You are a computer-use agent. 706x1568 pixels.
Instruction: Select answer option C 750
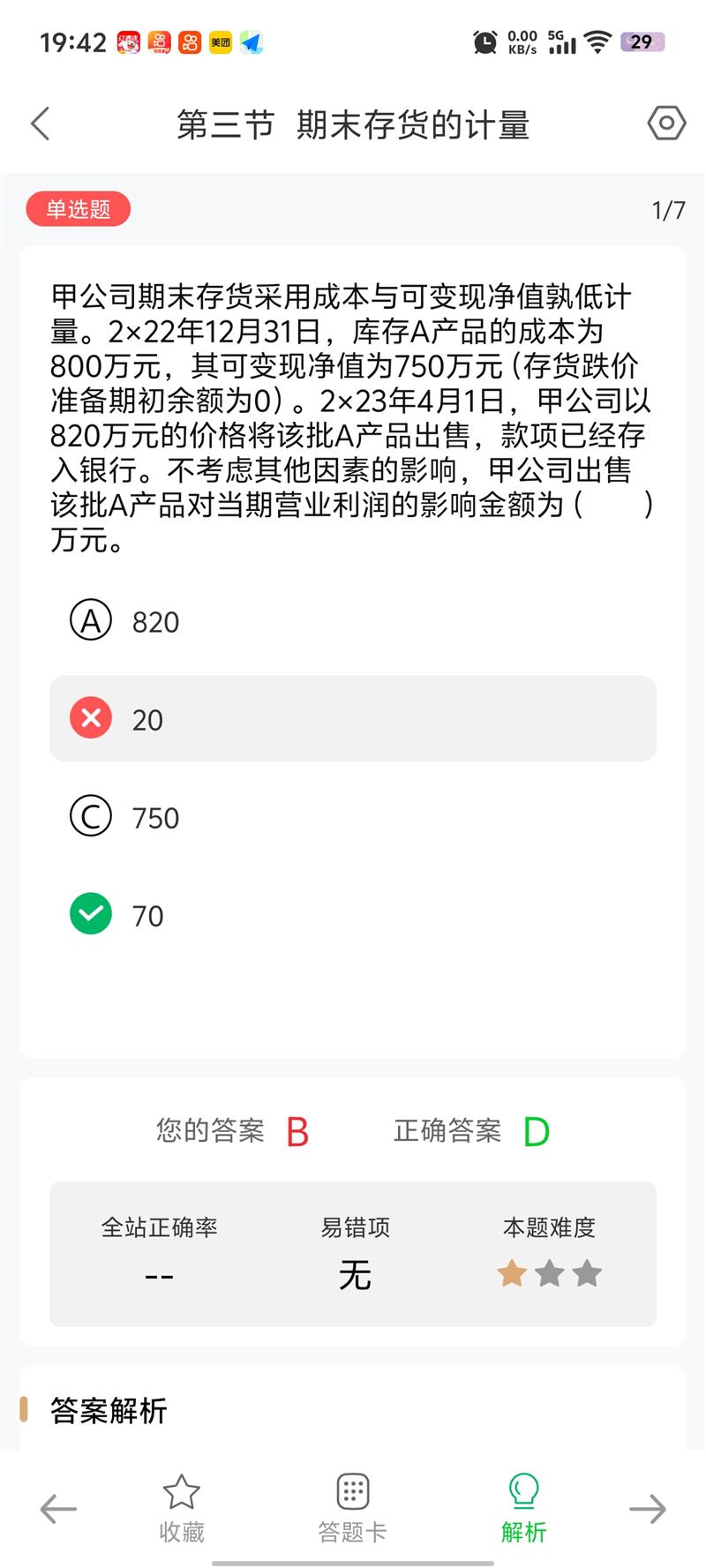tap(353, 817)
